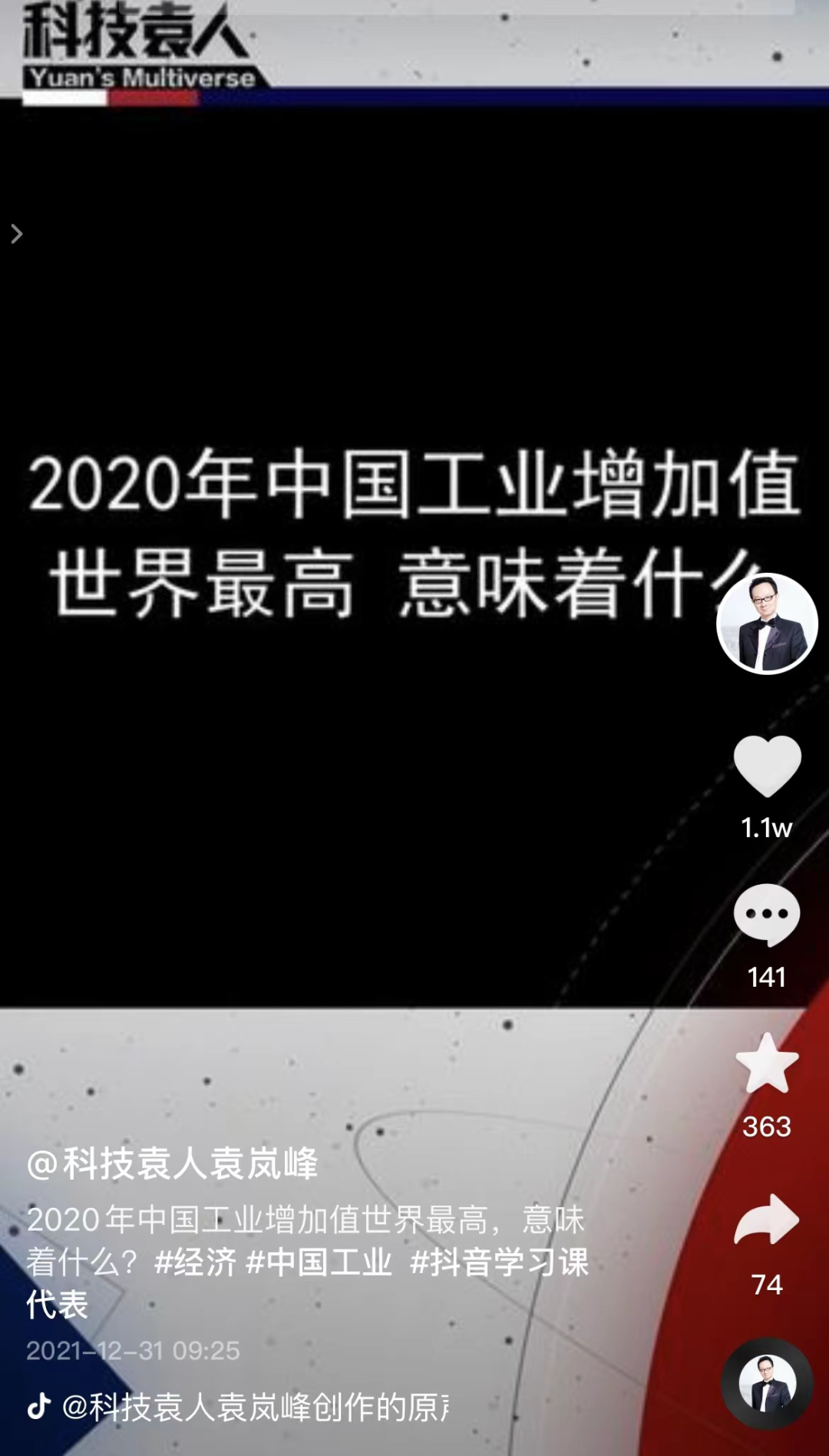
Task: Open the creator's profile avatar
Action: 767,624
